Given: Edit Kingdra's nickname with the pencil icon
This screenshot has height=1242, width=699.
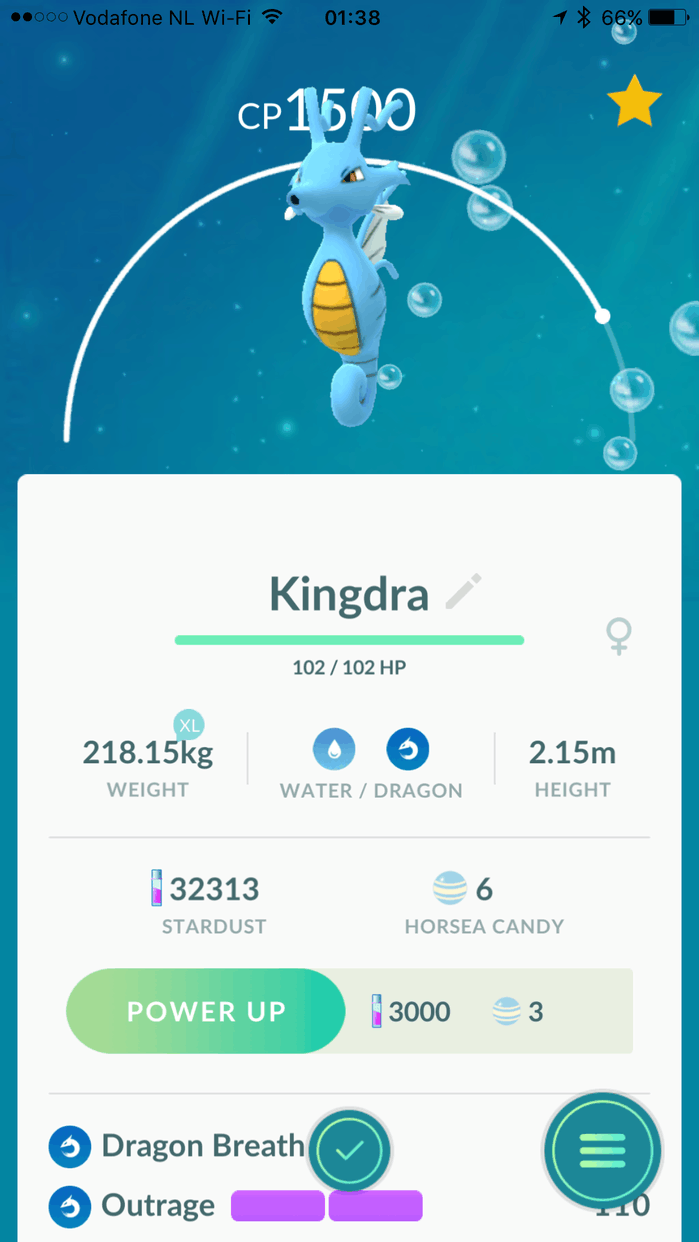Looking at the screenshot, I should pyautogui.click(x=463, y=592).
